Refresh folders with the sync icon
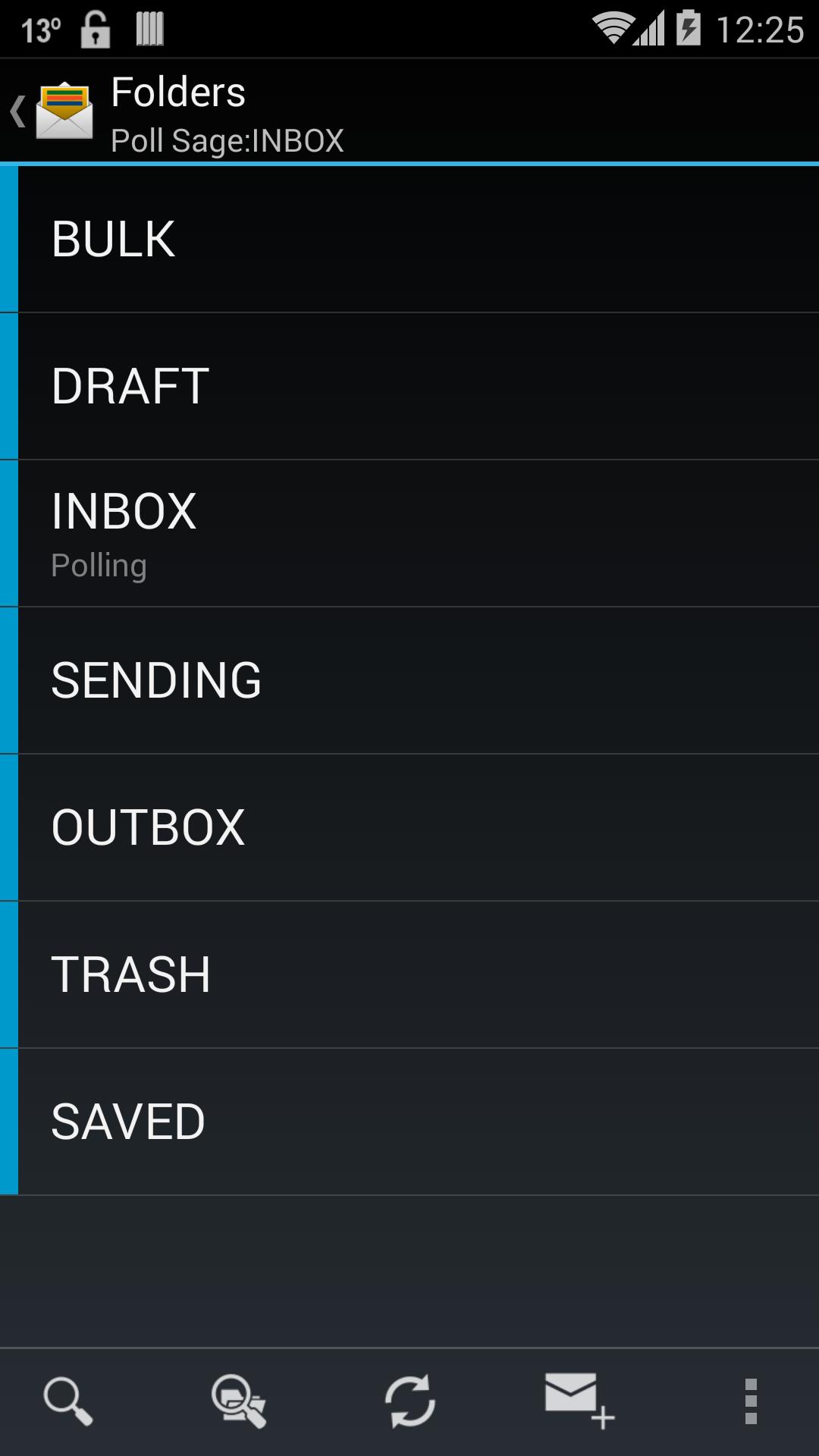819x1456 pixels. [409, 1401]
